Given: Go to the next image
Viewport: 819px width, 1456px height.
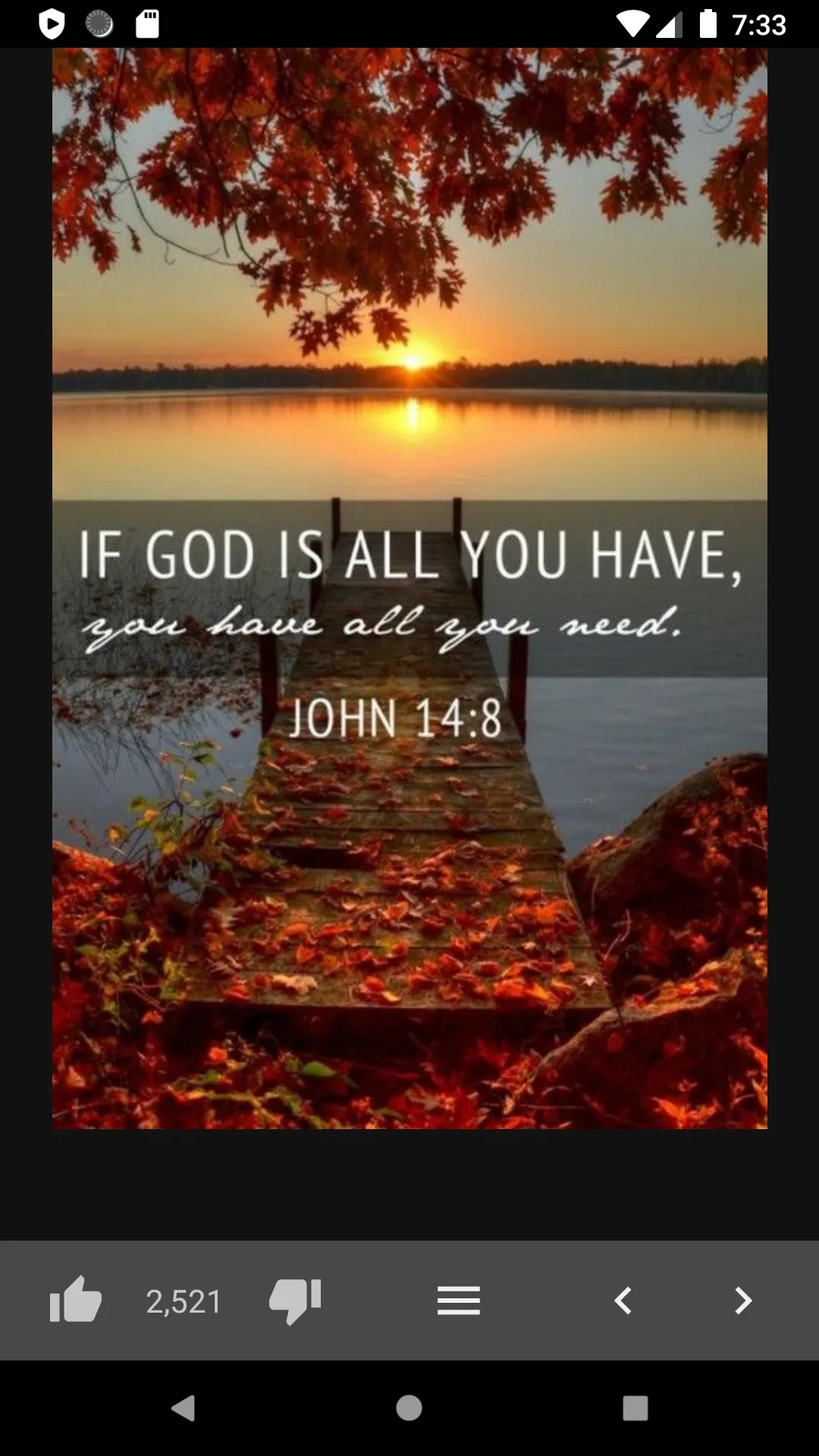Looking at the screenshot, I should [743, 1301].
